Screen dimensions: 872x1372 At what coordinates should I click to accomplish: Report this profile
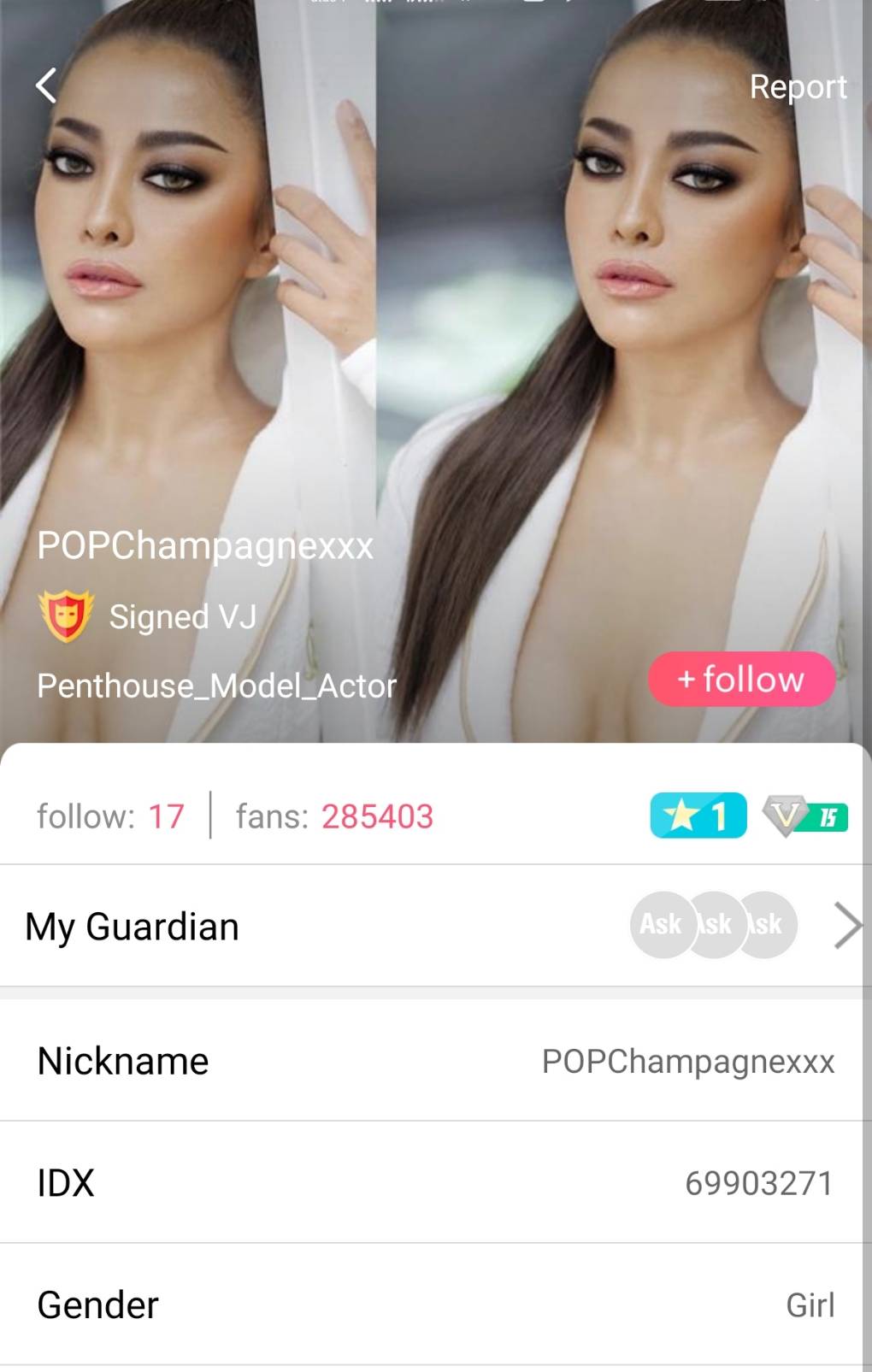click(x=797, y=86)
